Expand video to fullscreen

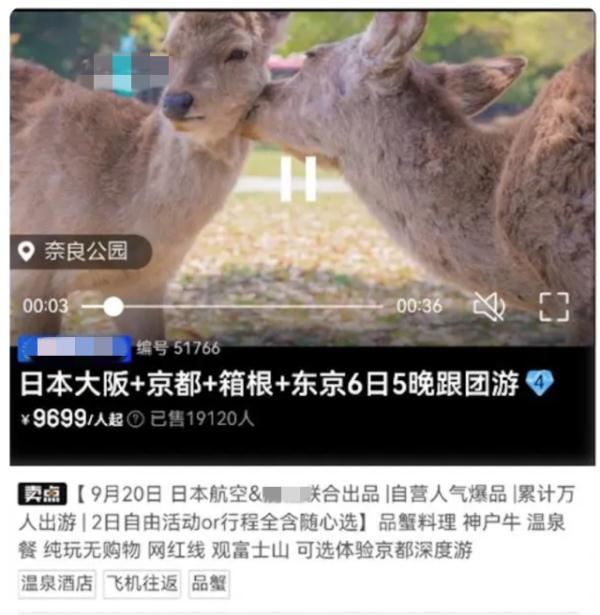point(553,306)
